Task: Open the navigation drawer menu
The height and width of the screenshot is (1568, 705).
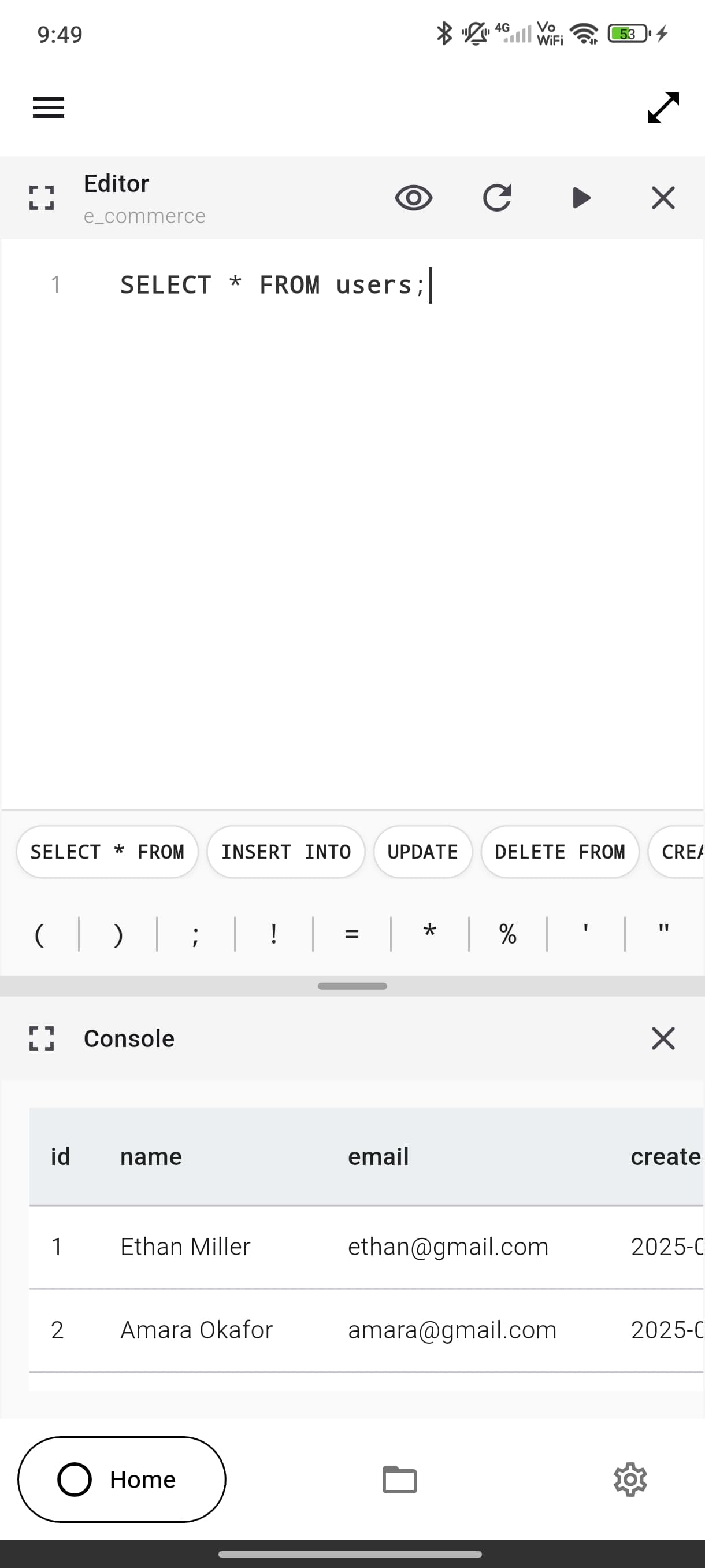Action: point(48,107)
